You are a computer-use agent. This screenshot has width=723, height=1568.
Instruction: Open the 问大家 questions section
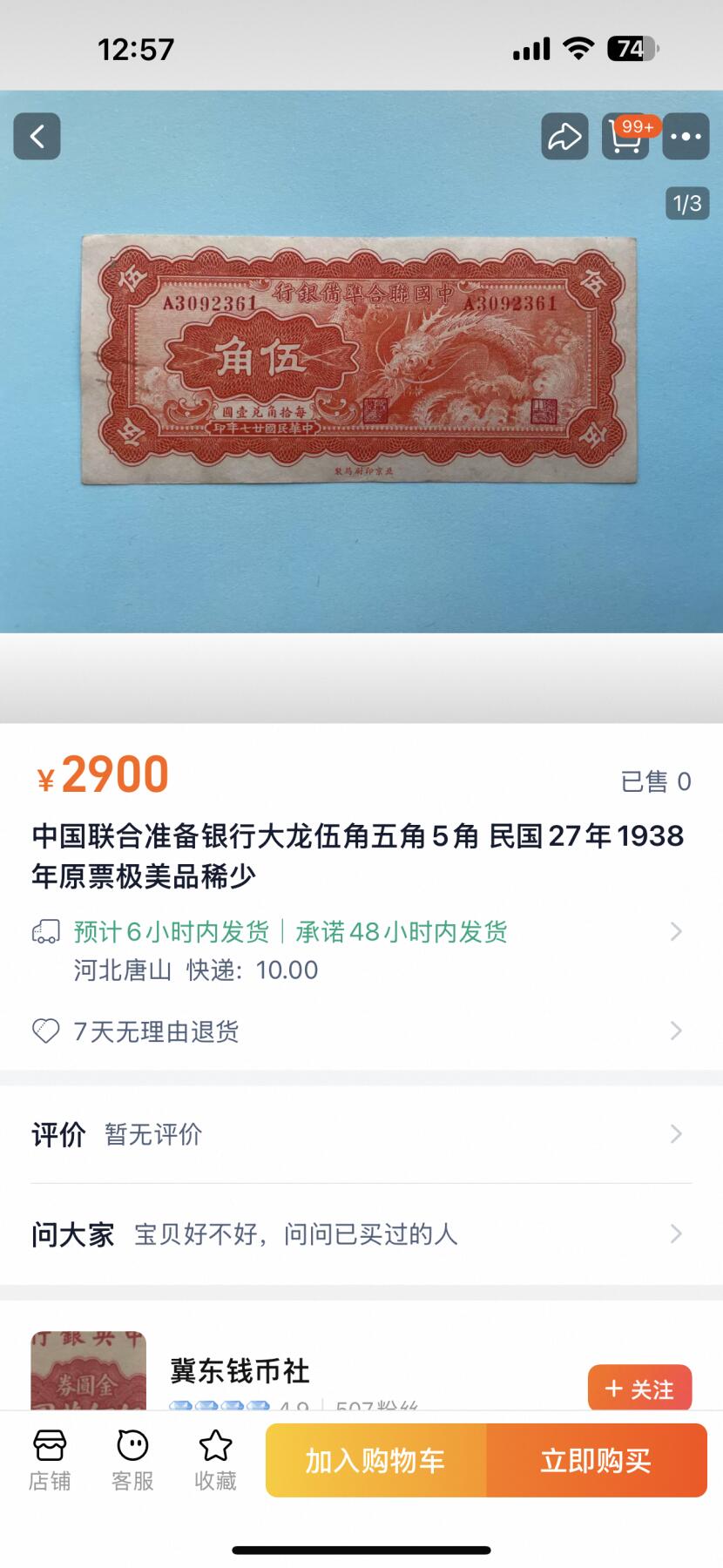(x=359, y=1234)
